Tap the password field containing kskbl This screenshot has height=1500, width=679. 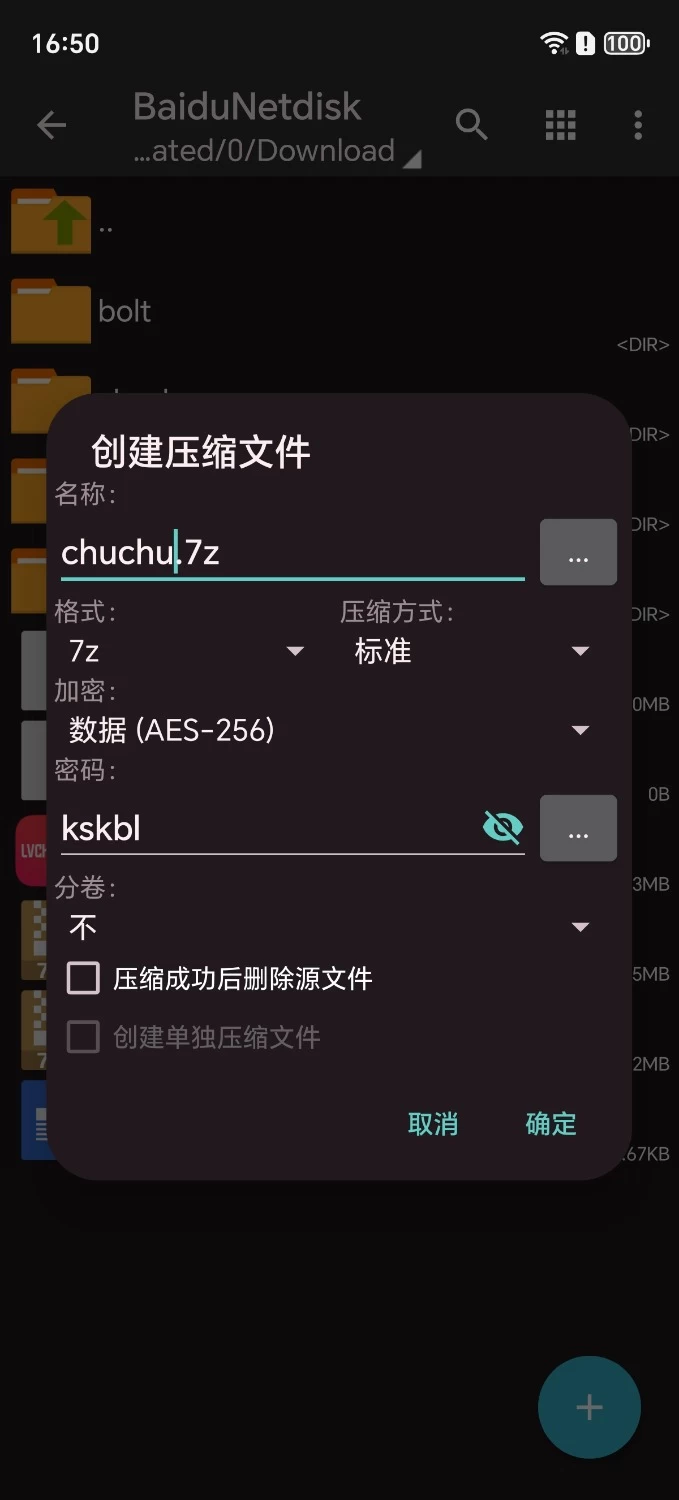[x=270, y=828]
